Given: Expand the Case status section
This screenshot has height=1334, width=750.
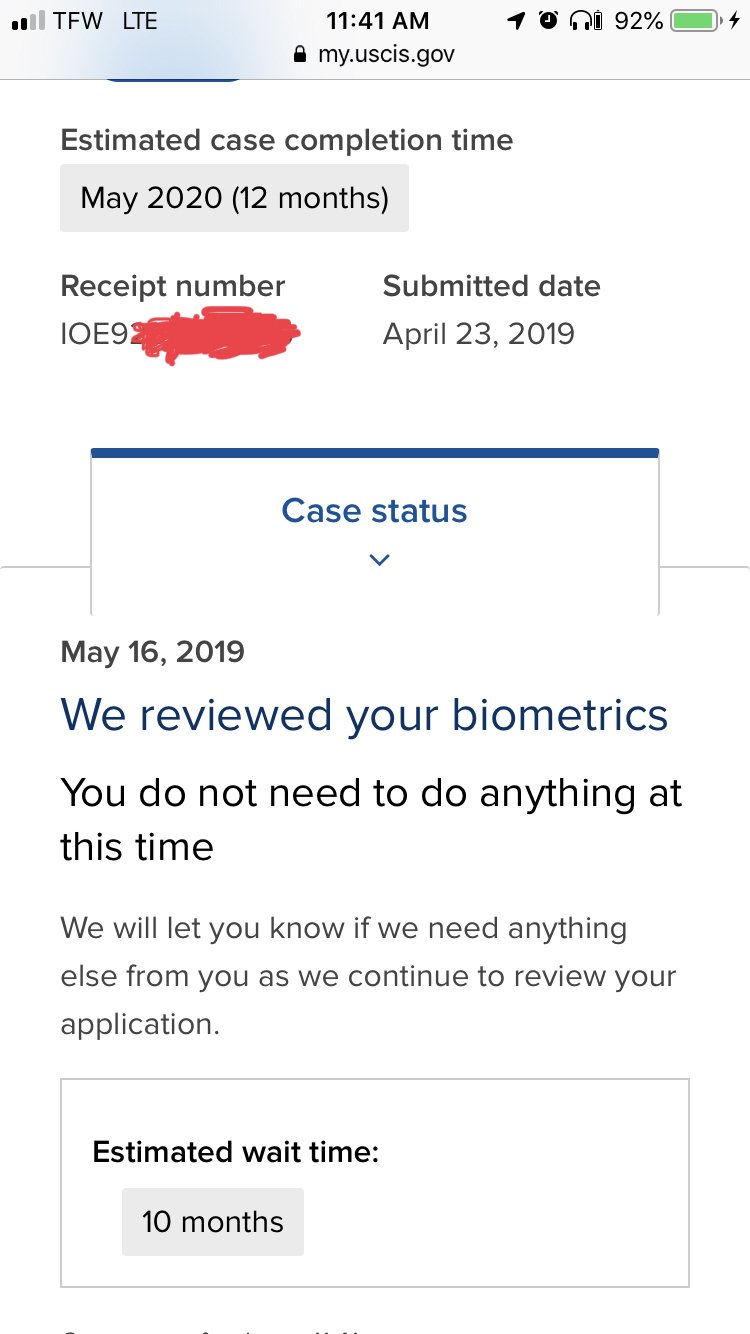Looking at the screenshot, I should click(375, 531).
